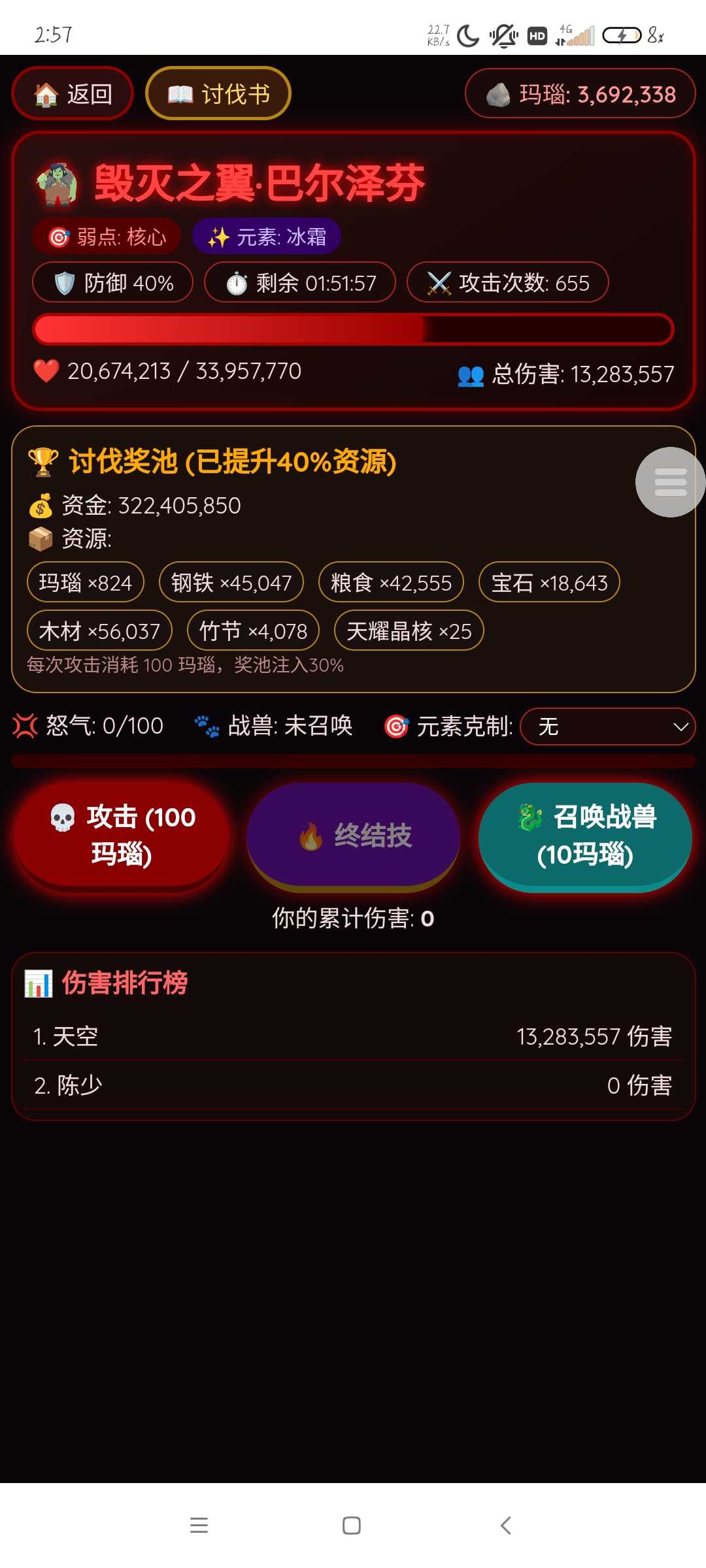The width and height of the screenshot is (706, 1568).
Task: Open the 讨伐书 guide
Action: pyautogui.click(x=218, y=94)
